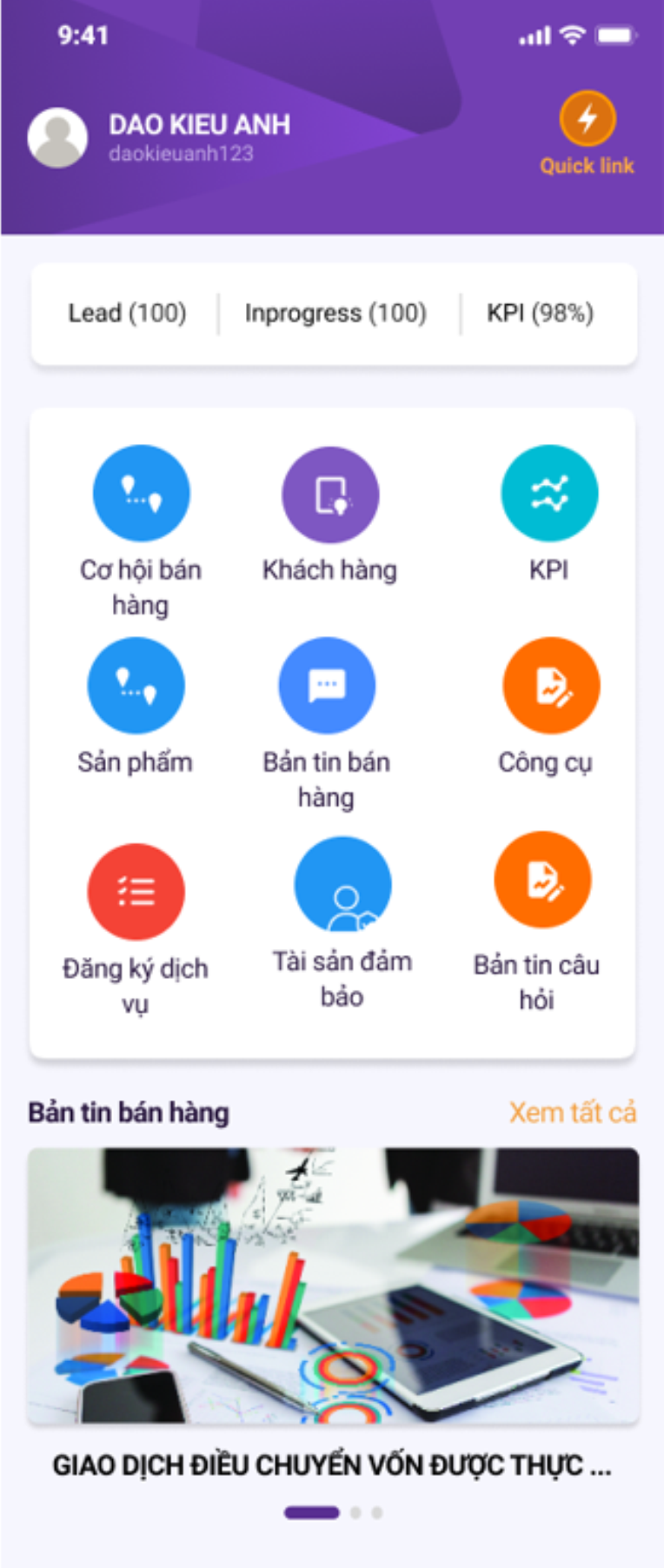The width and height of the screenshot is (664, 1568).
Task: Tap the Xem tất cả link
Action: 572,1113
